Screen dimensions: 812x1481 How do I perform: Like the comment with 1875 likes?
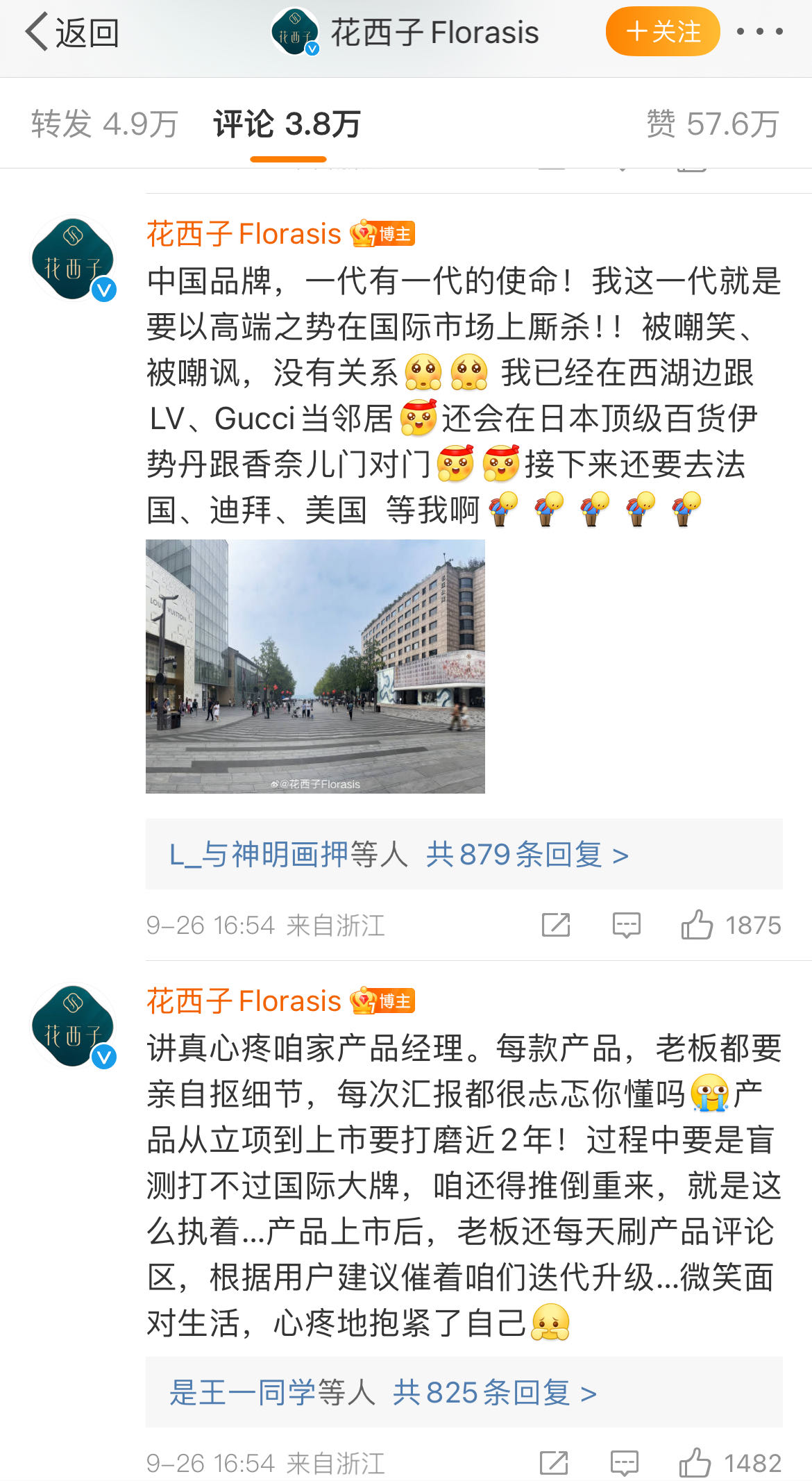pos(697,925)
